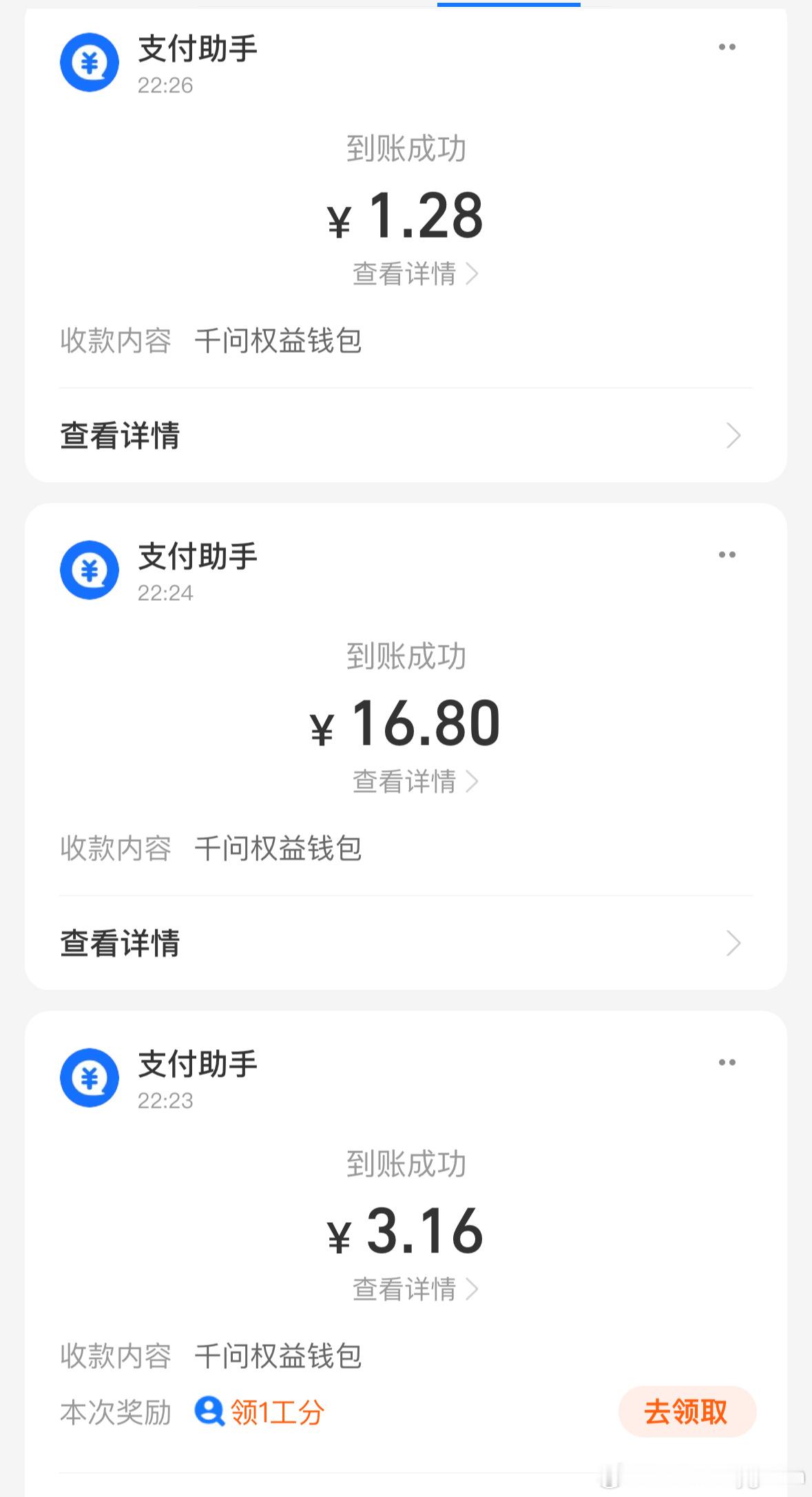Tap the ¥16.80 amount text
Viewport: 812px width, 1497px height.
[x=406, y=721]
